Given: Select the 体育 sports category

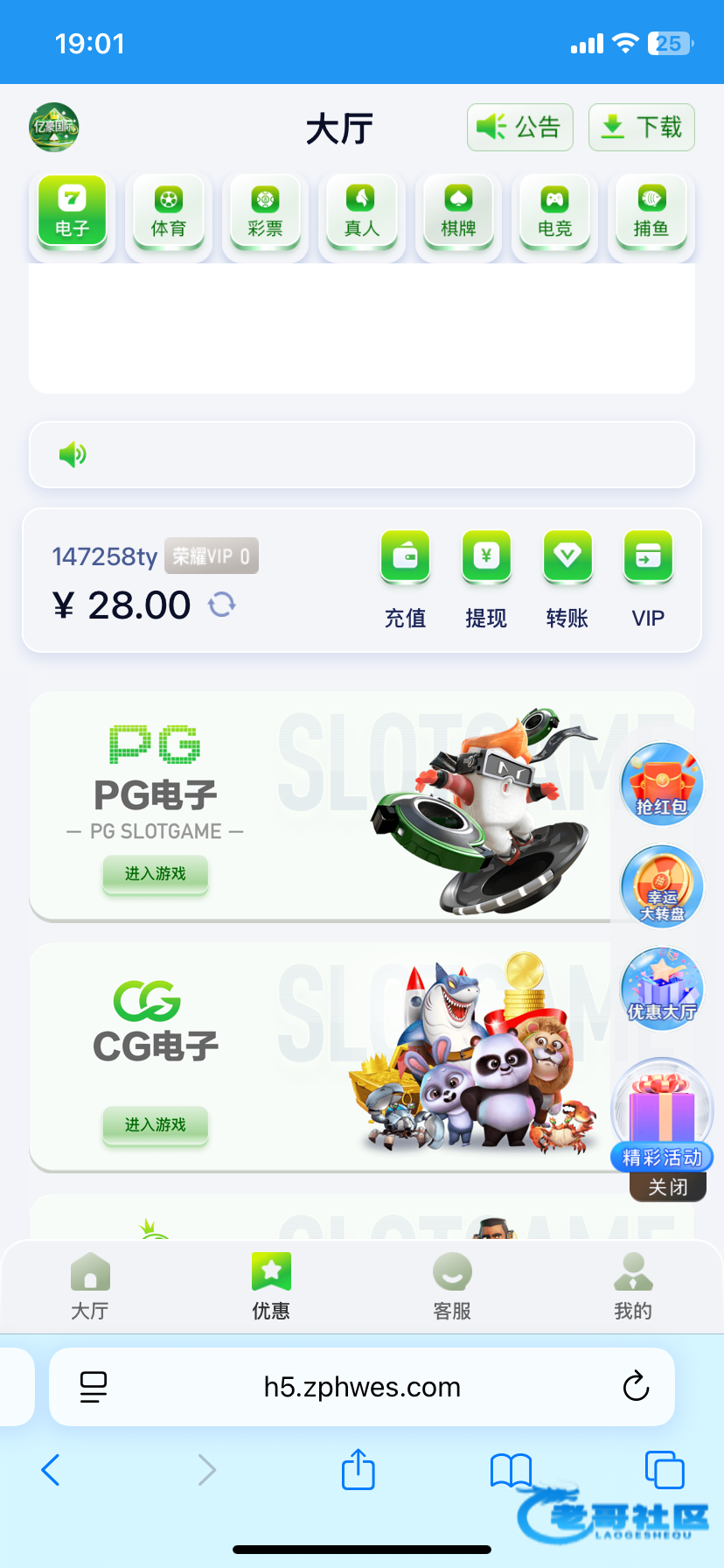Looking at the screenshot, I should (169, 213).
